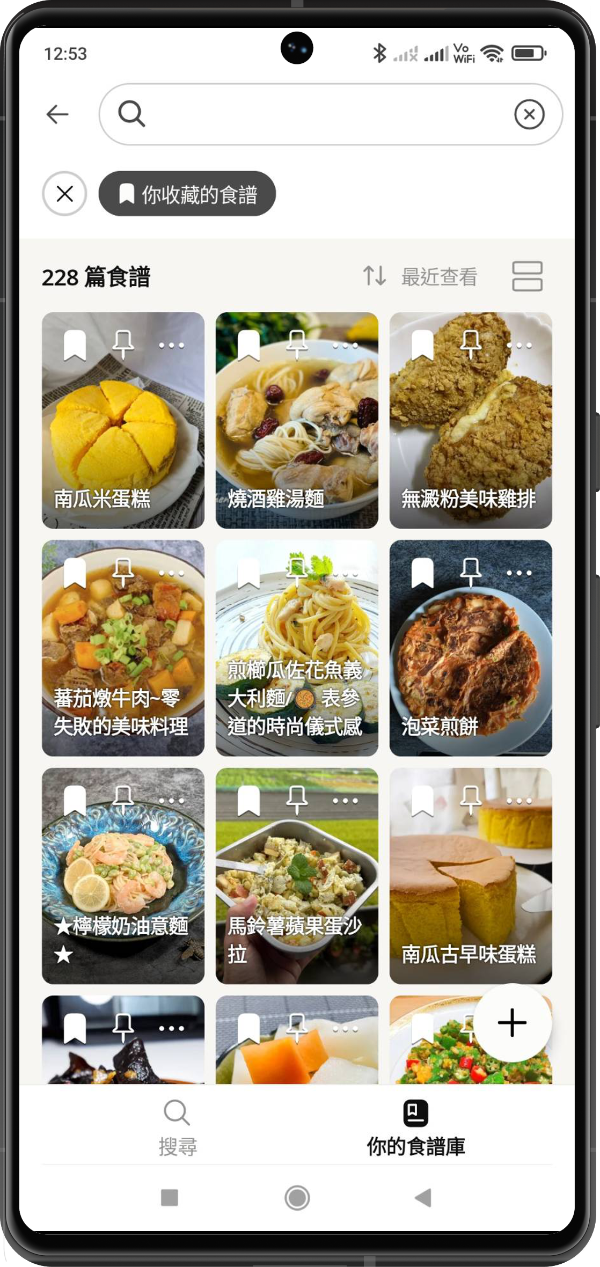
Task: Tap the recipe search field
Action: (320, 115)
